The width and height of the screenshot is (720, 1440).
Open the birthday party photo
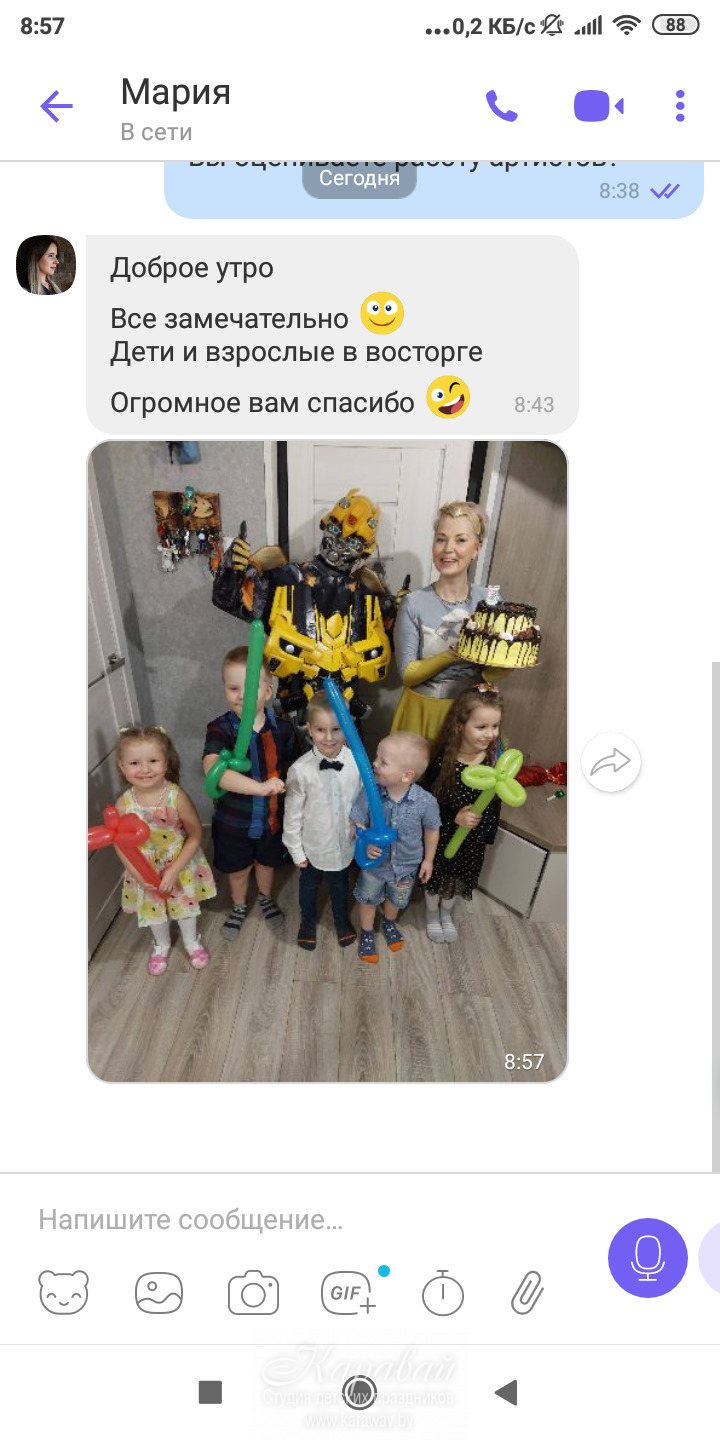point(327,761)
